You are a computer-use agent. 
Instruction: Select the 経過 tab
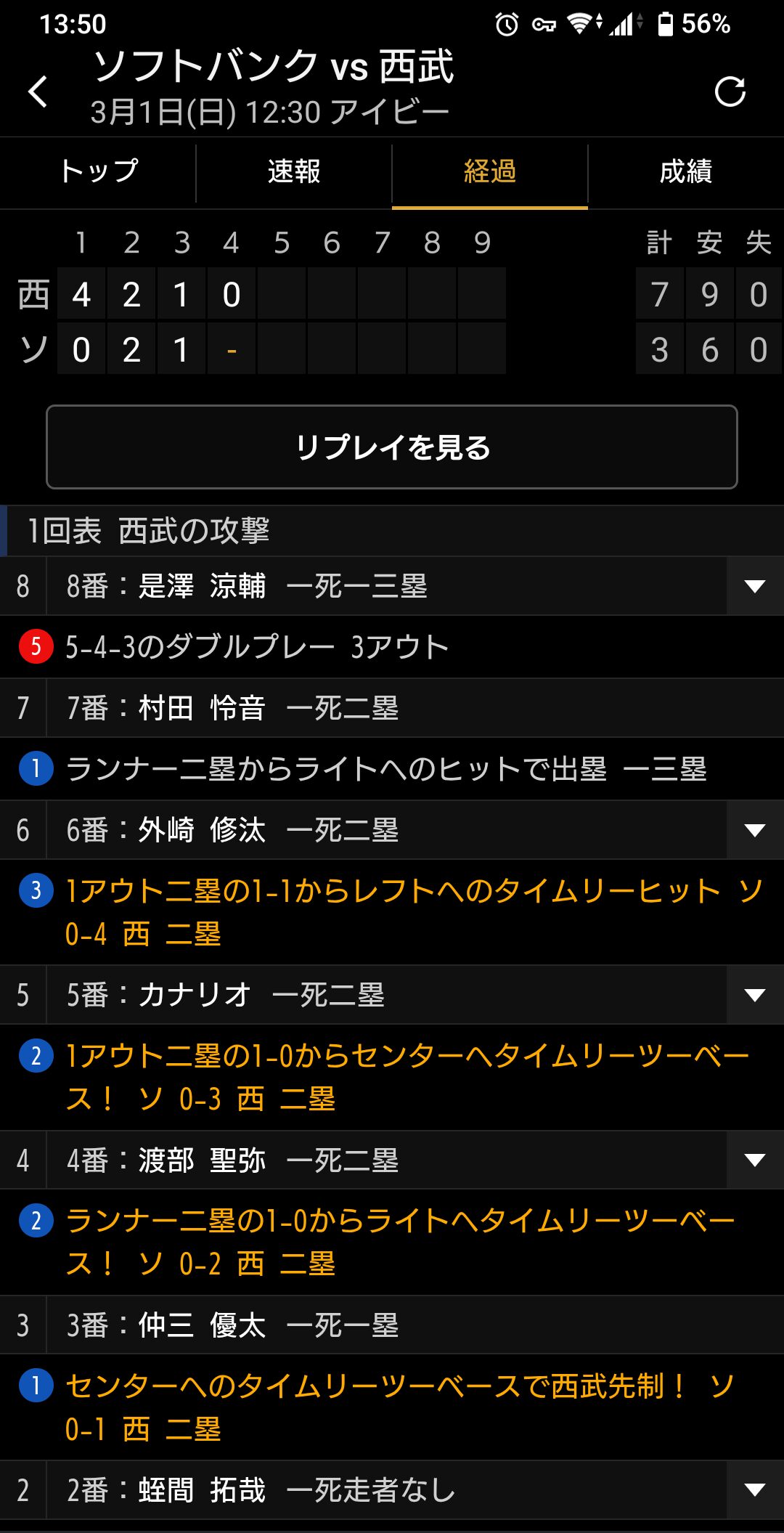pos(490,172)
